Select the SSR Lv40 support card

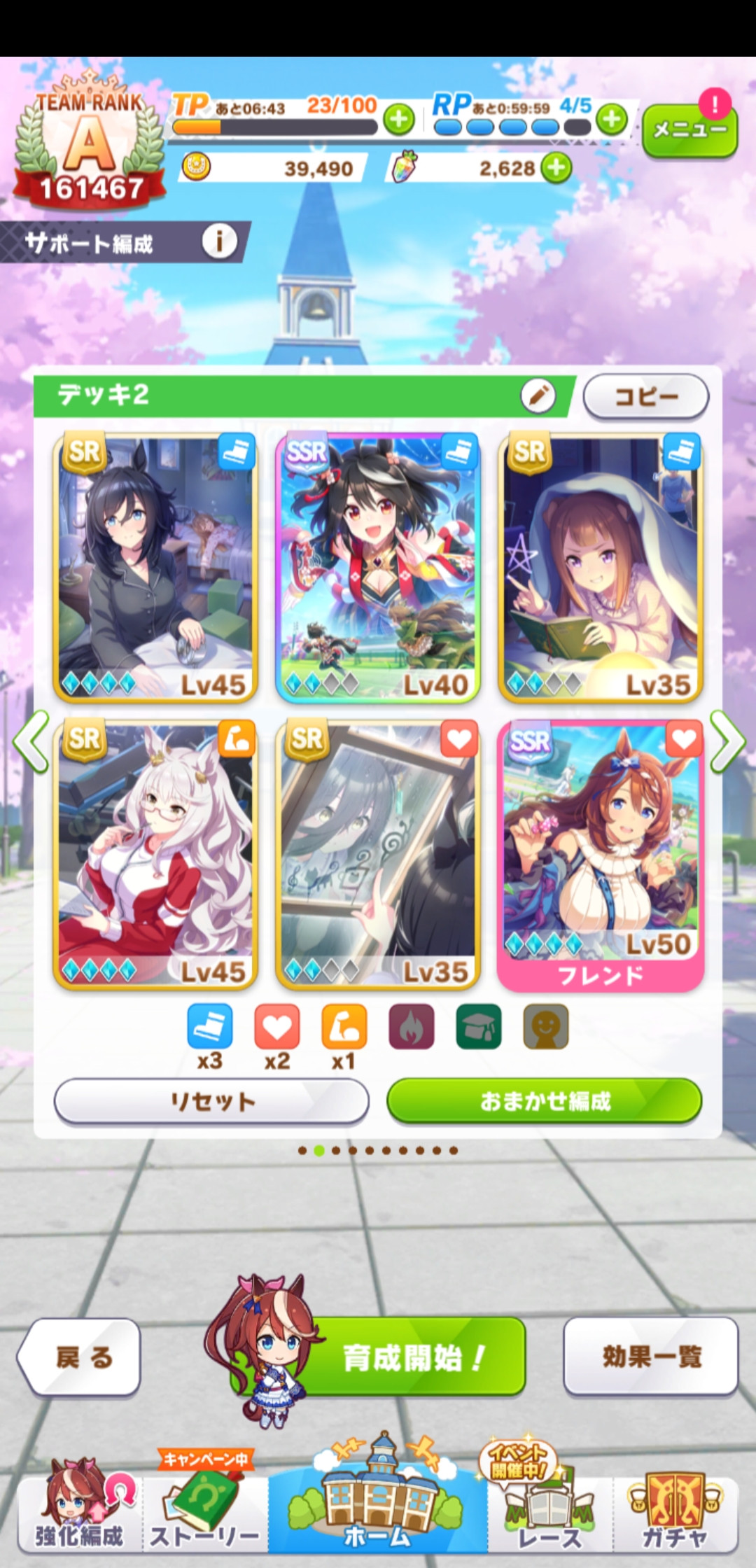378,567
